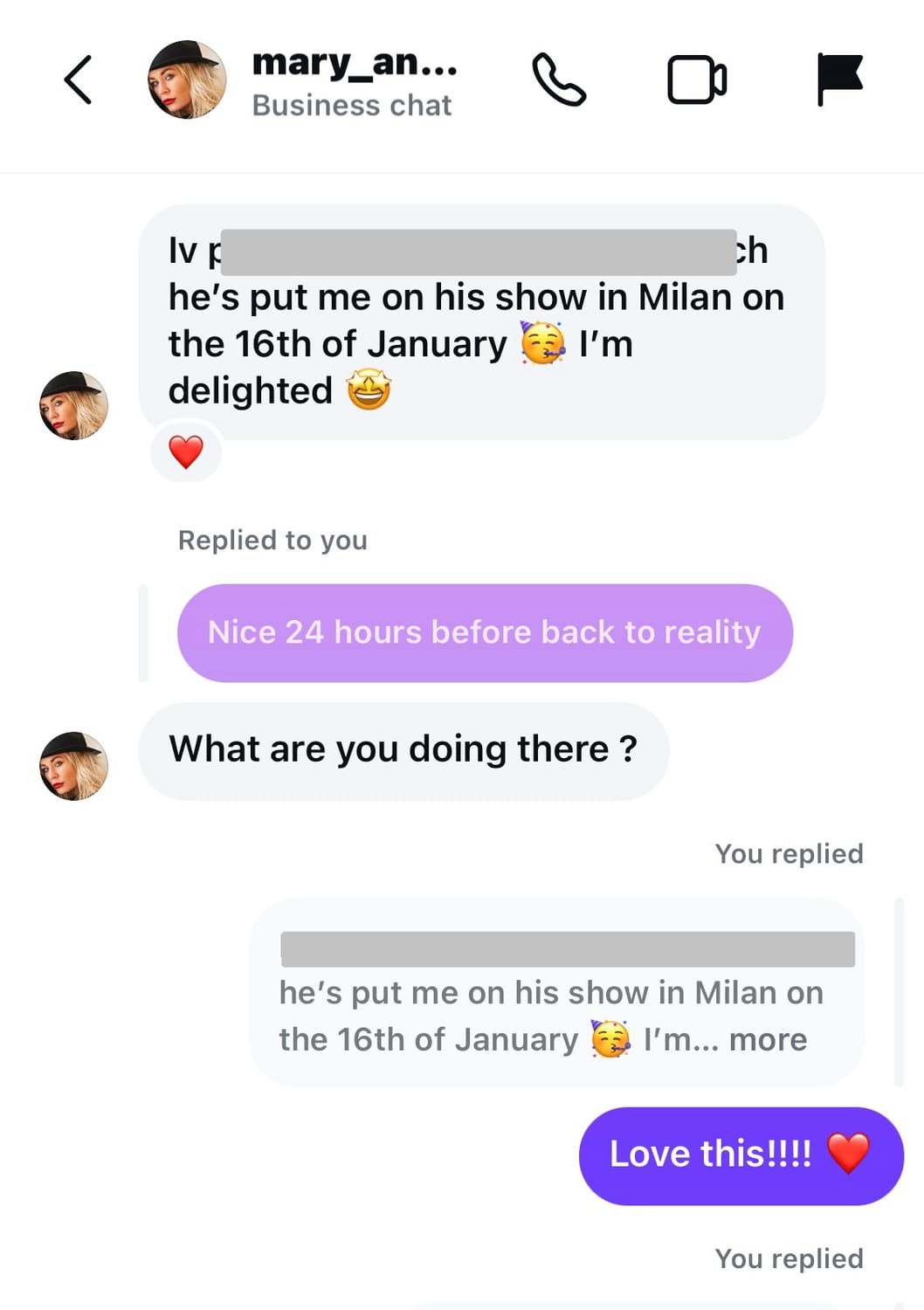Tap the flag icon in header
Image resolution: width=924 pixels, height=1310 pixels.
[x=839, y=79]
